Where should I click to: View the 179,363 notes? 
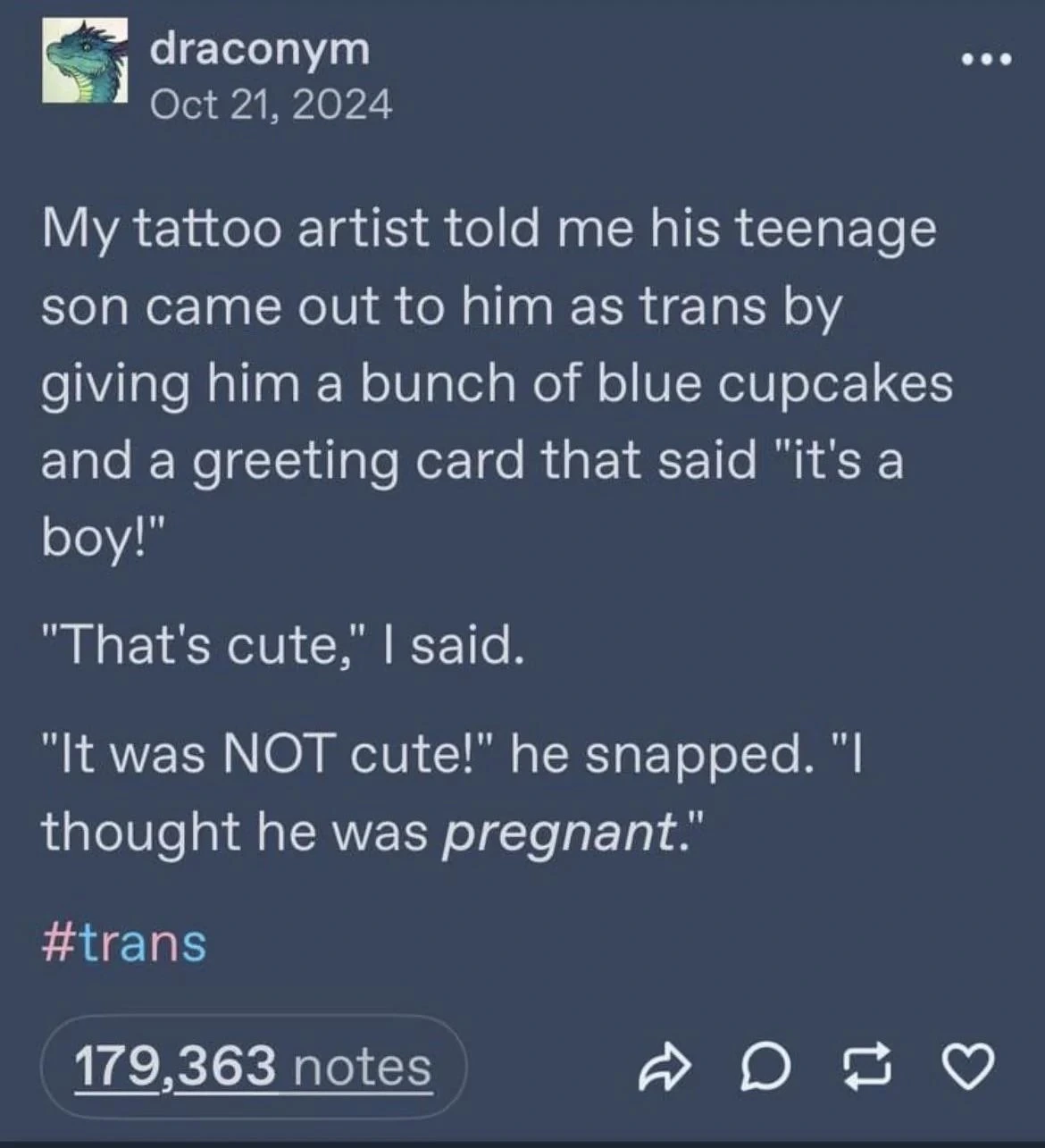click(253, 1067)
